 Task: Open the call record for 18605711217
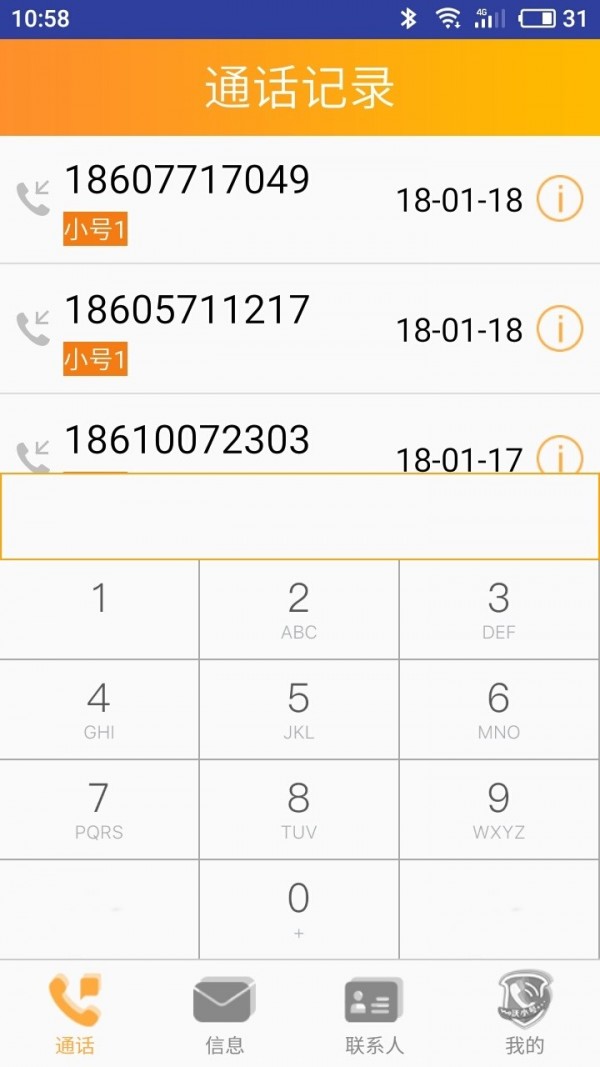pos(300,329)
